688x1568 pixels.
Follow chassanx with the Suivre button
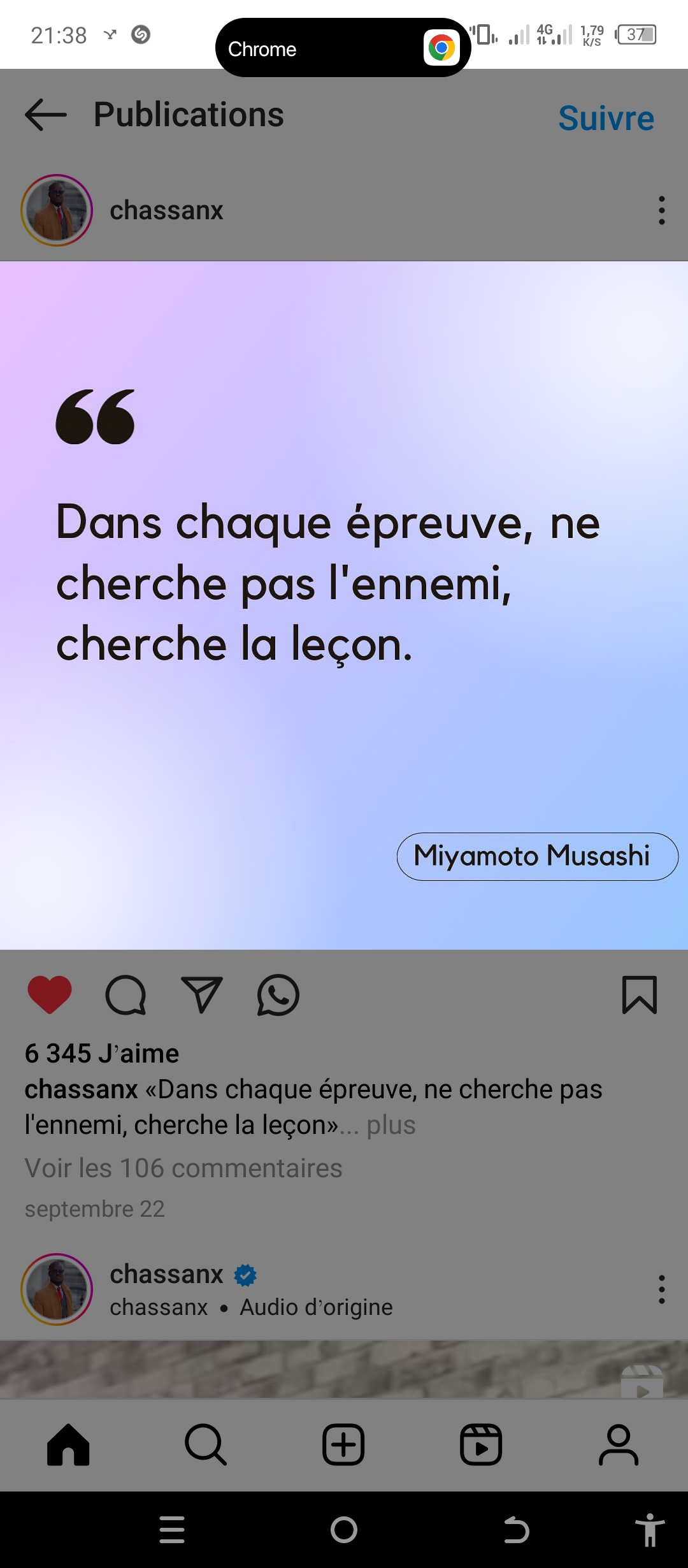[606, 118]
